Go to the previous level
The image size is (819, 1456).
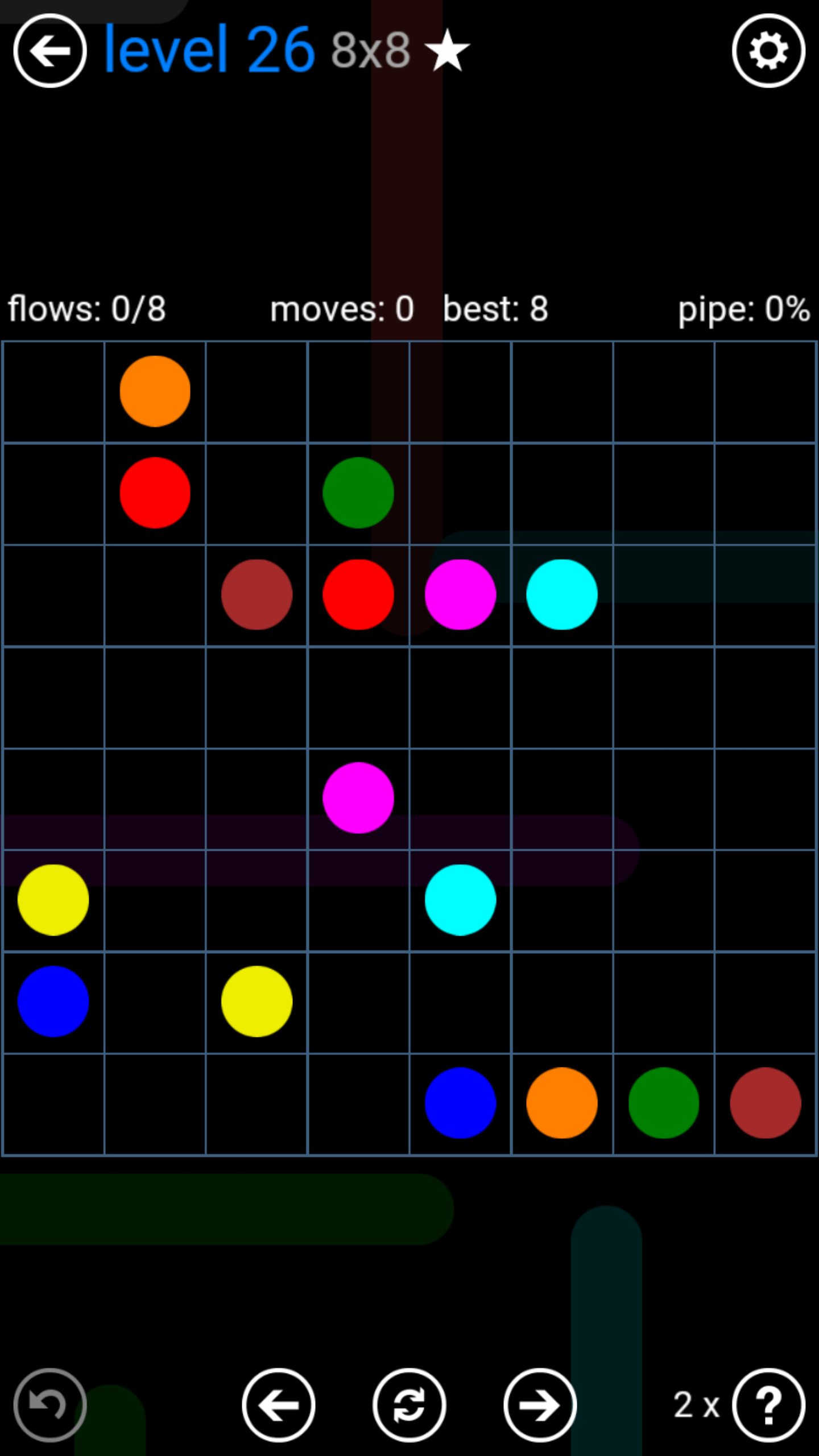(279, 1405)
